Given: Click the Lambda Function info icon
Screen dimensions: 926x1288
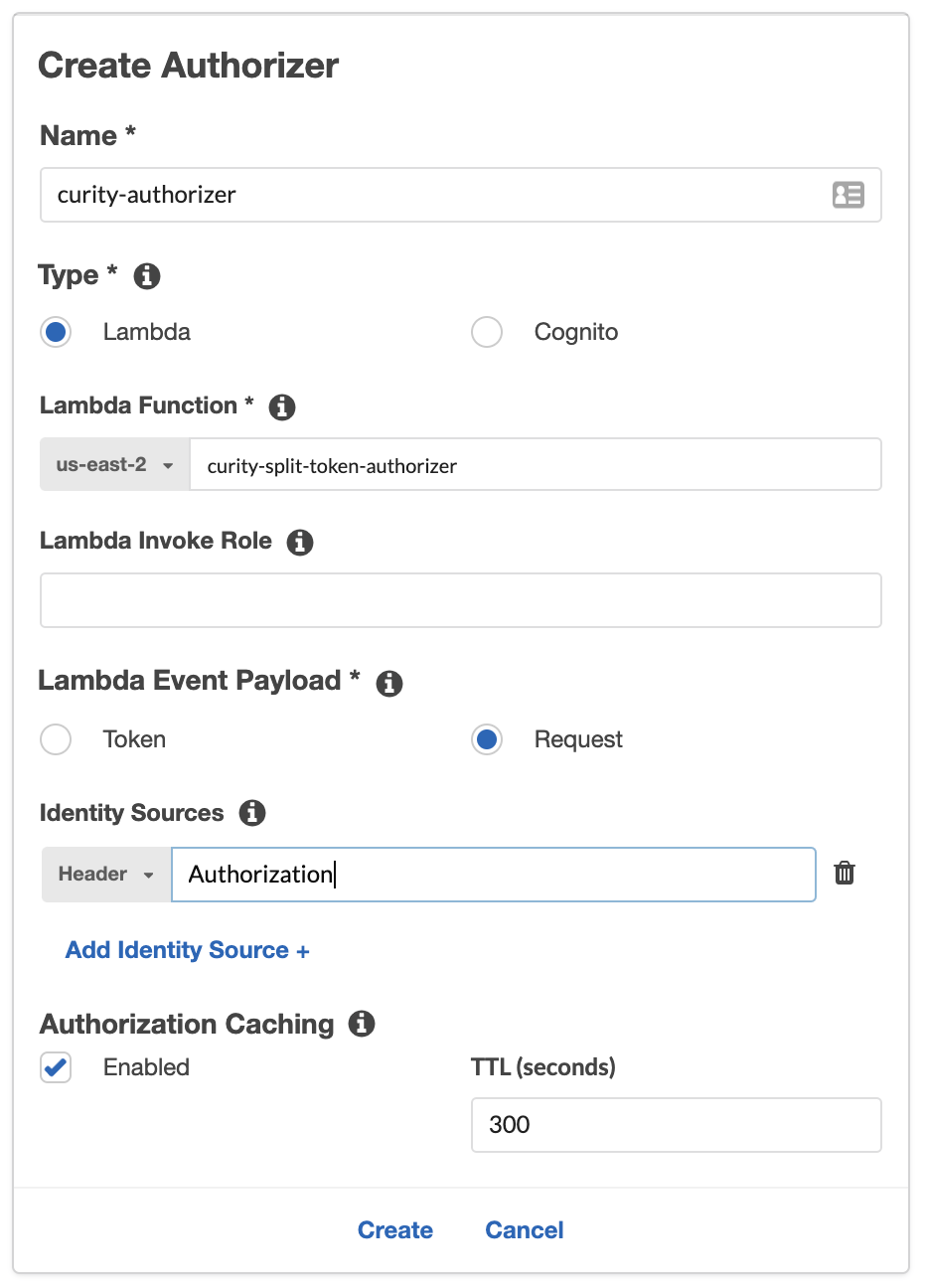Looking at the screenshot, I should 281,406.
